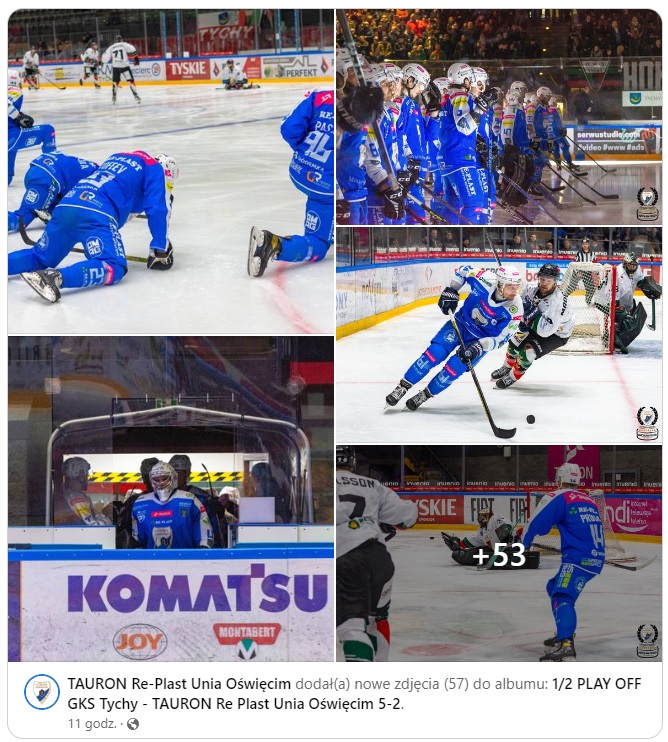Open the photo of the bench above the Komatsu board

coord(171,498)
